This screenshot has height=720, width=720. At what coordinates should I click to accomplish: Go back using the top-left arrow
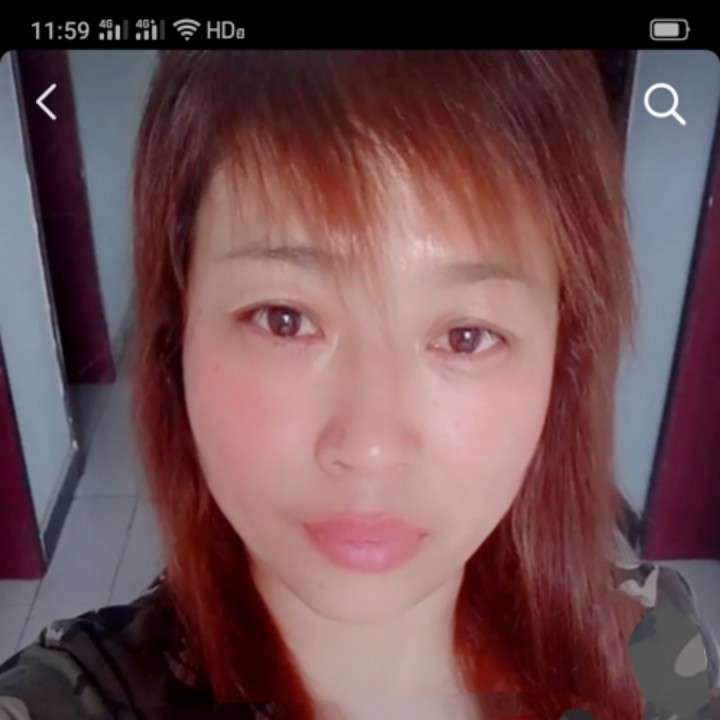(46, 102)
